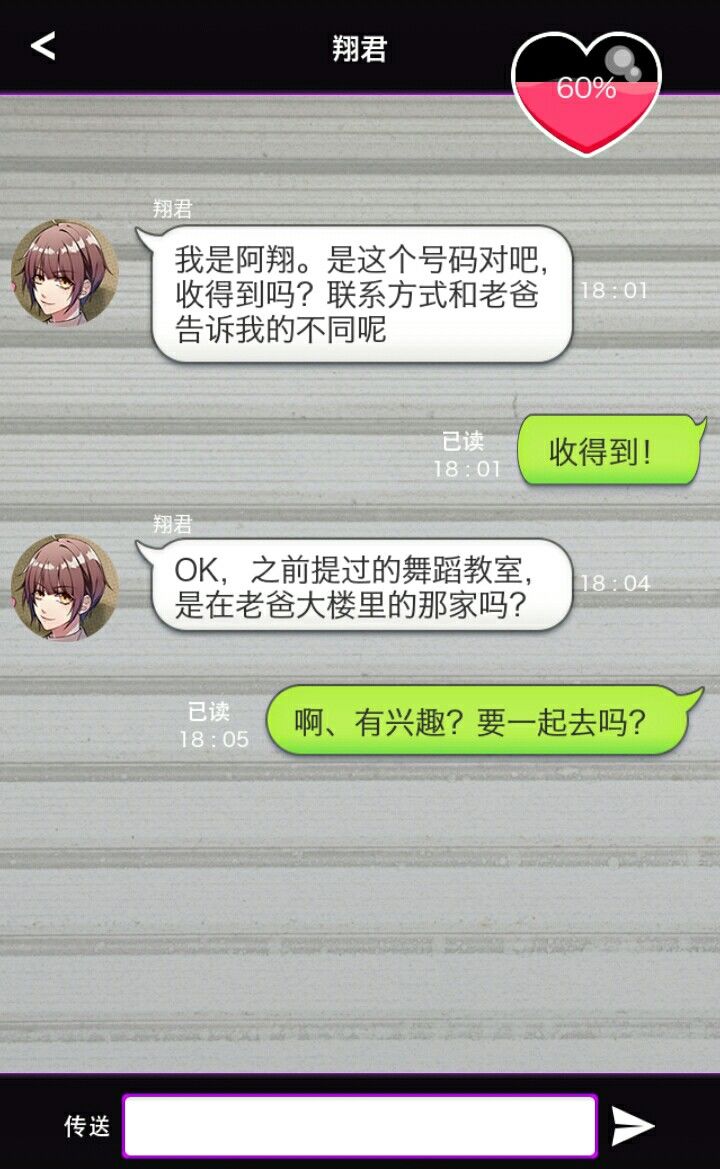This screenshot has height=1169, width=720.
Task: Open 翔君's name in the title bar
Action: [x=359, y=48]
